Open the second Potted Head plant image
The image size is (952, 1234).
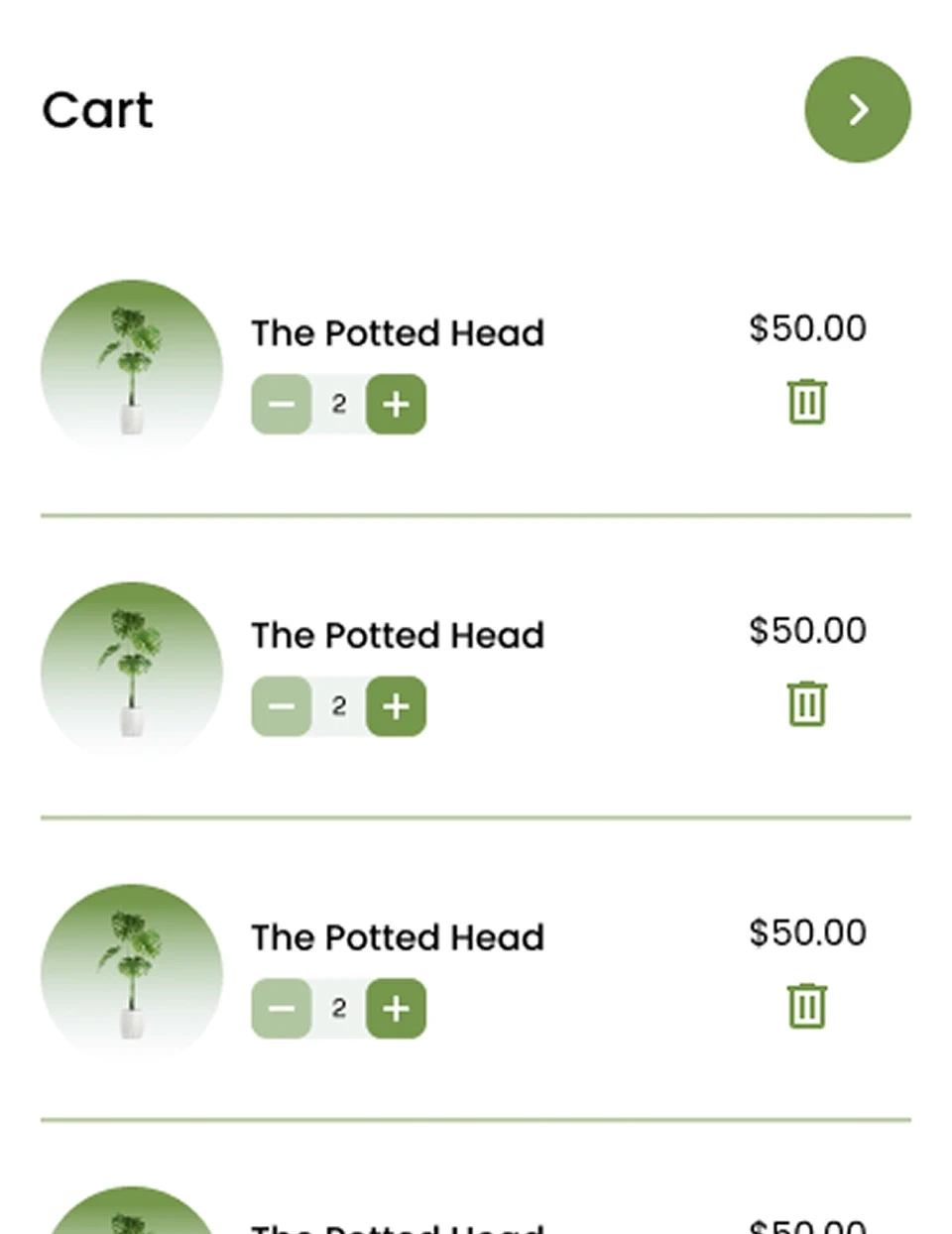tap(132, 671)
